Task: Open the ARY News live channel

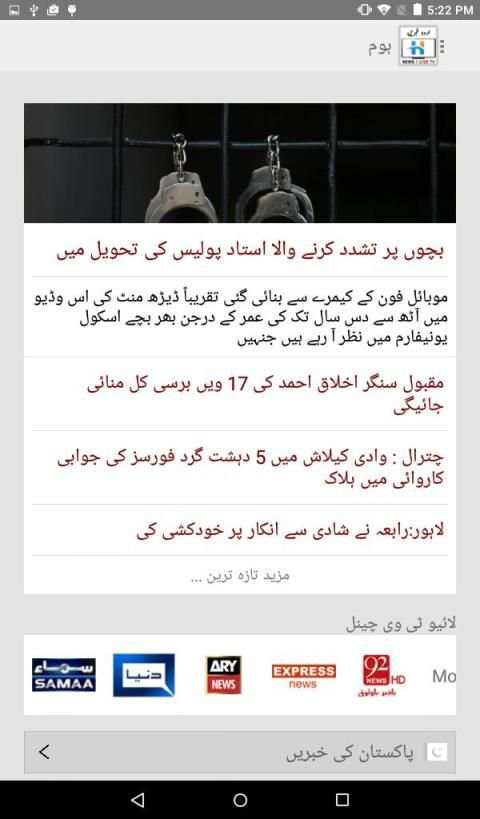Action: (x=224, y=675)
